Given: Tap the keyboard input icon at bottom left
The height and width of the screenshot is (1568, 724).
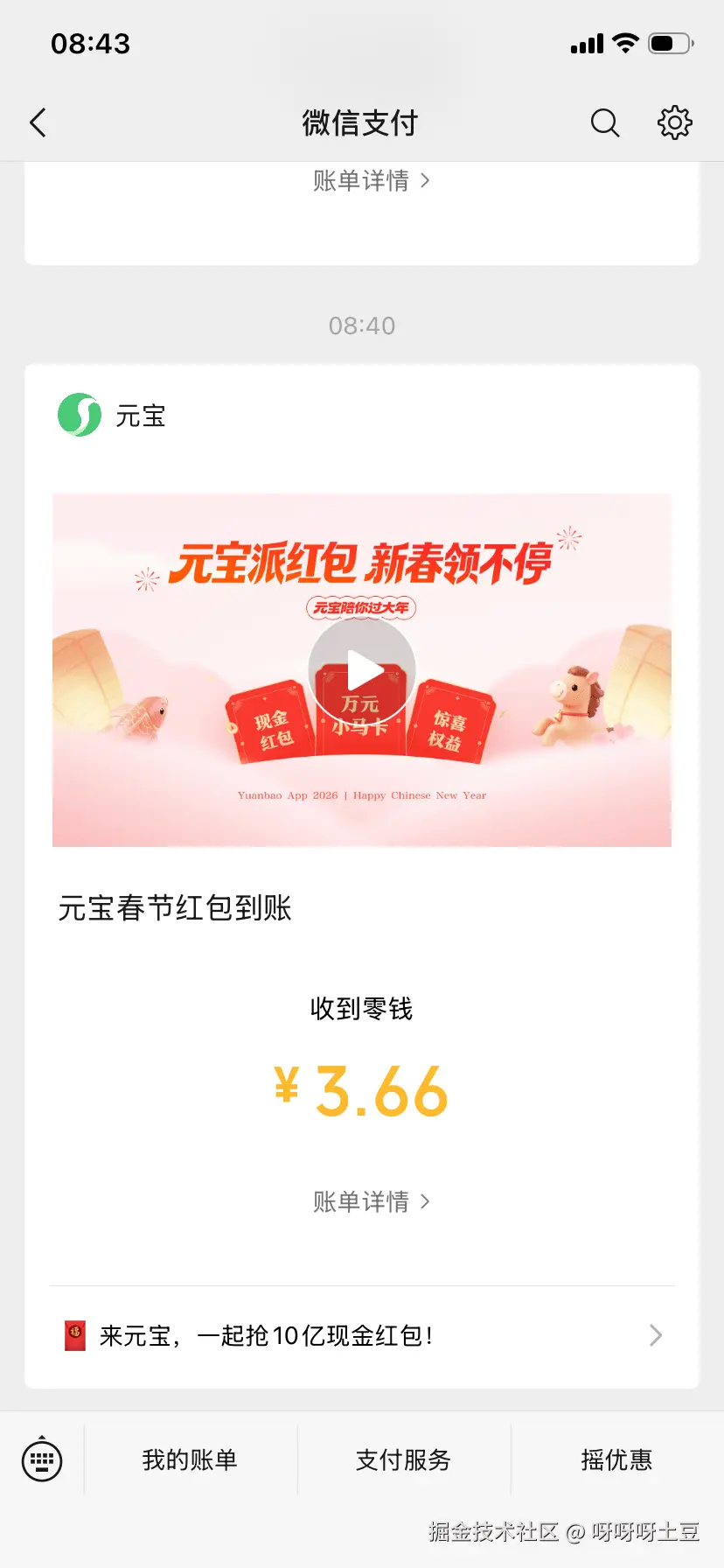Looking at the screenshot, I should point(41,1459).
